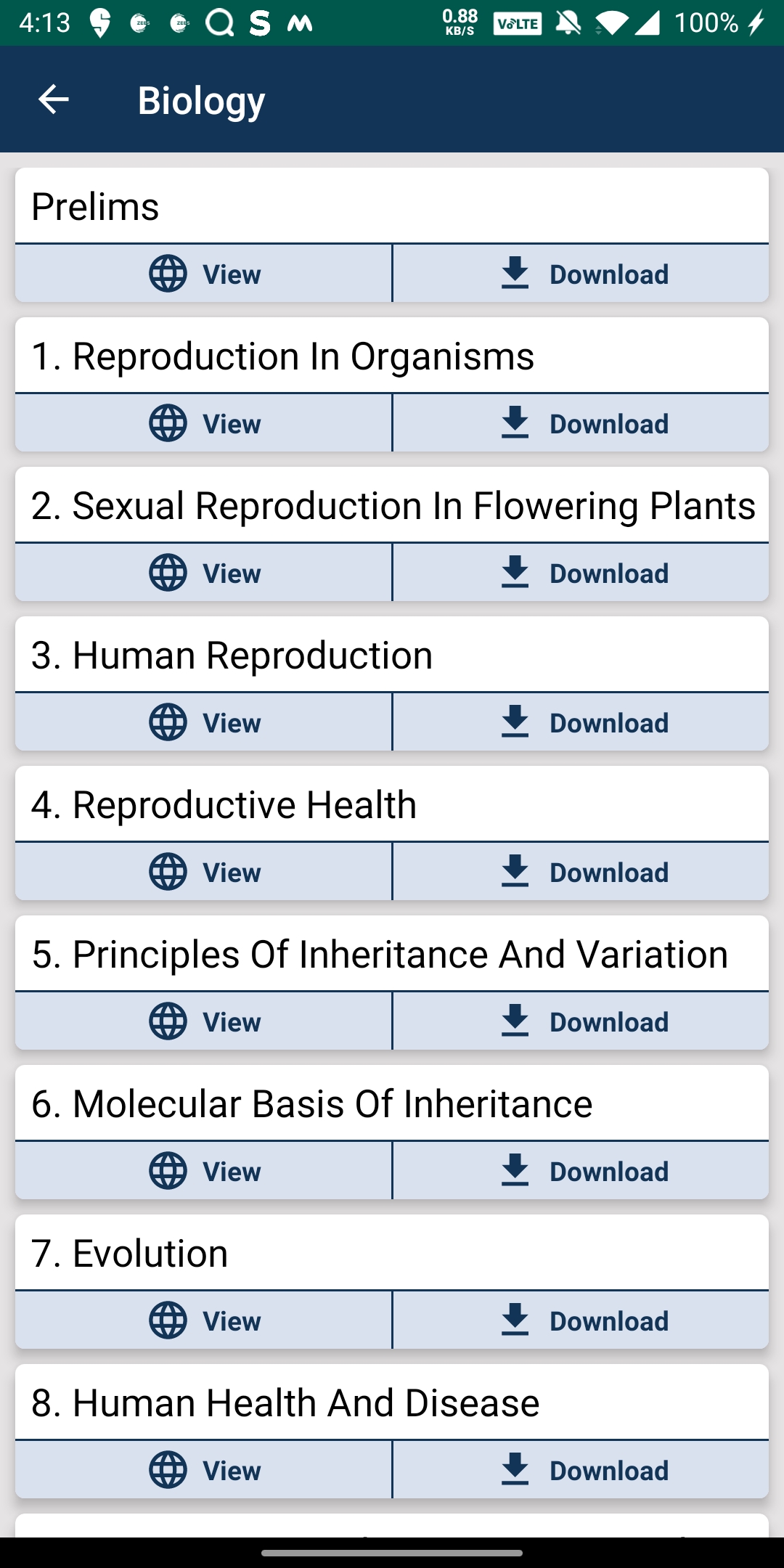View the Reproductive Health chapter
The image size is (784, 1568).
pyautogui.click(x=204, y=872)
